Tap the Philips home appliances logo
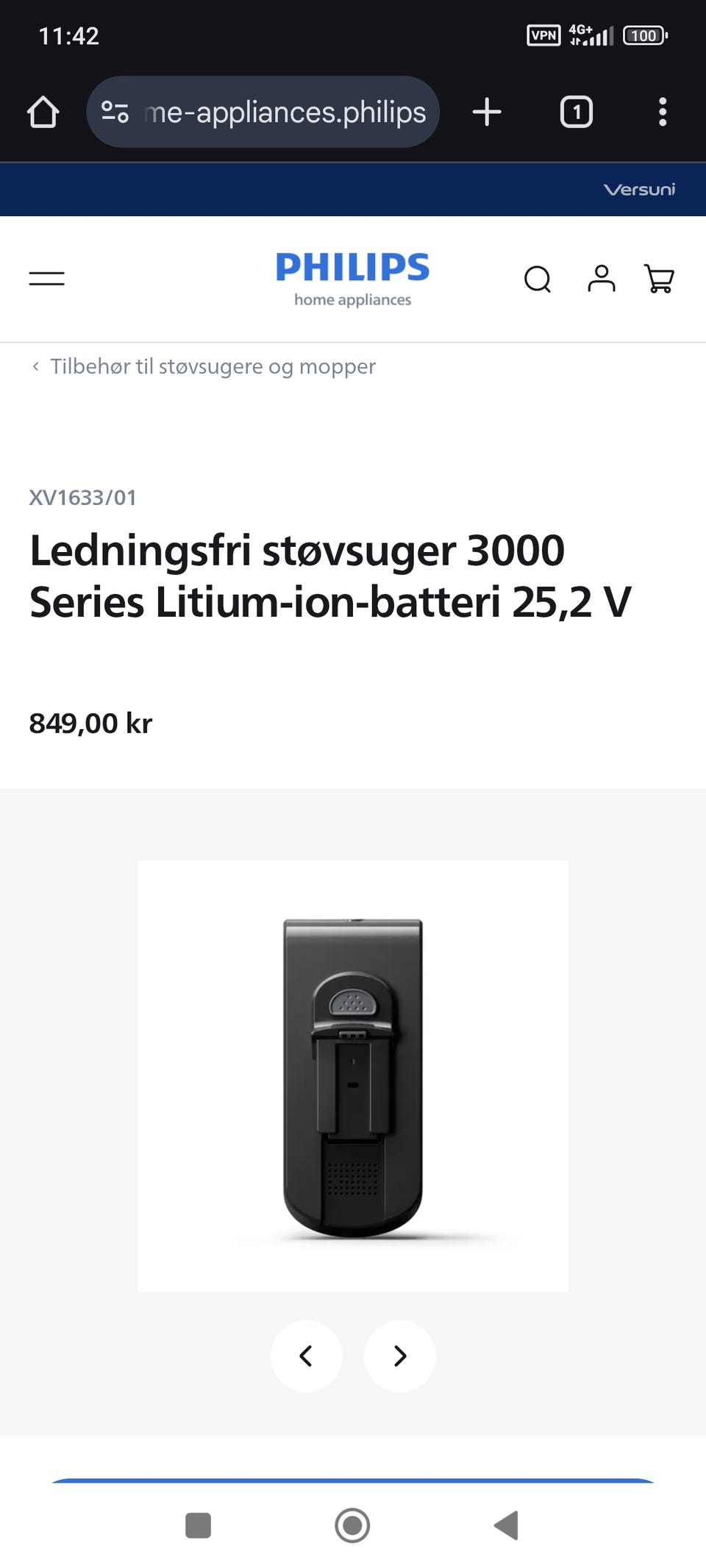706x1568 pixels. click(x=353, y=279)
